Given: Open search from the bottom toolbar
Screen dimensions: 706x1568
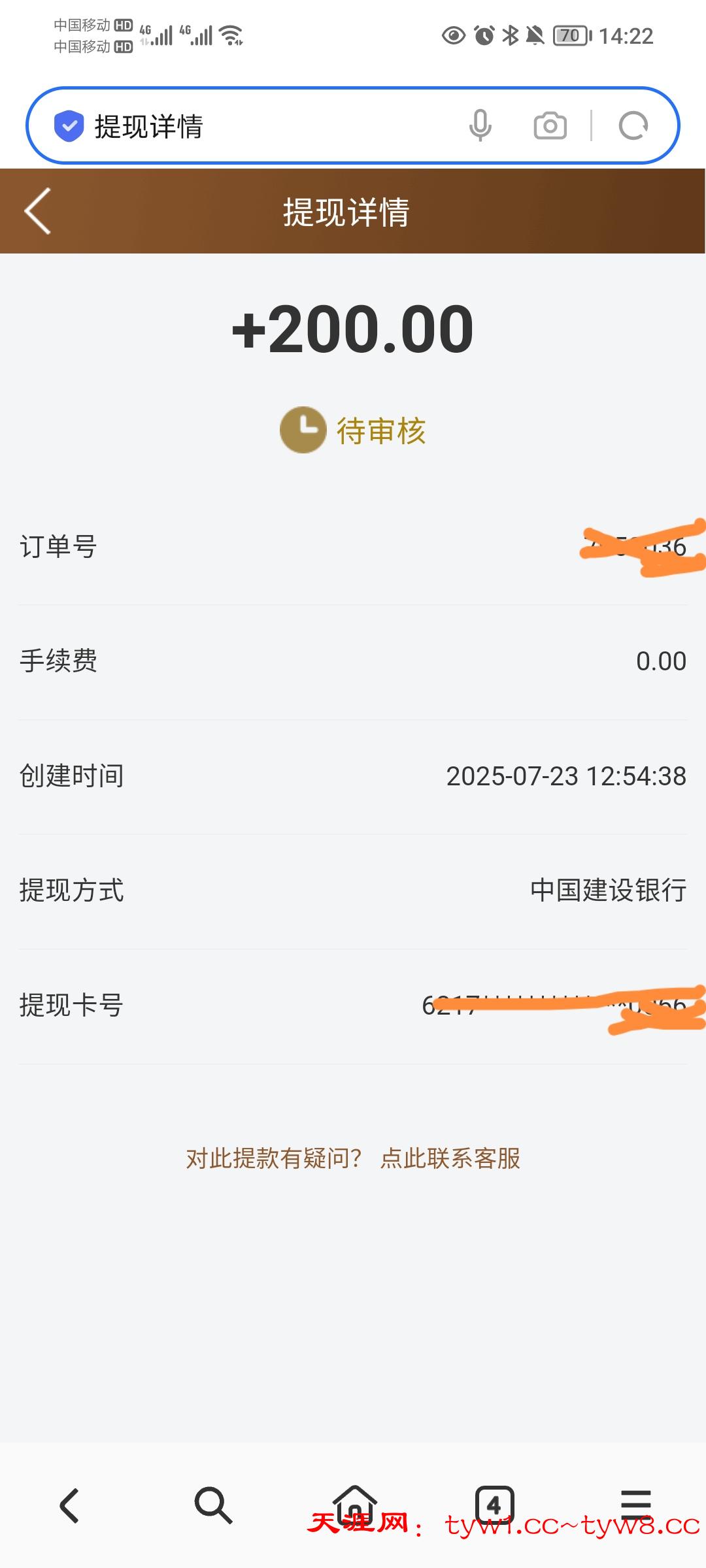Looking at the screenshot, I should tap(212, 1505).
